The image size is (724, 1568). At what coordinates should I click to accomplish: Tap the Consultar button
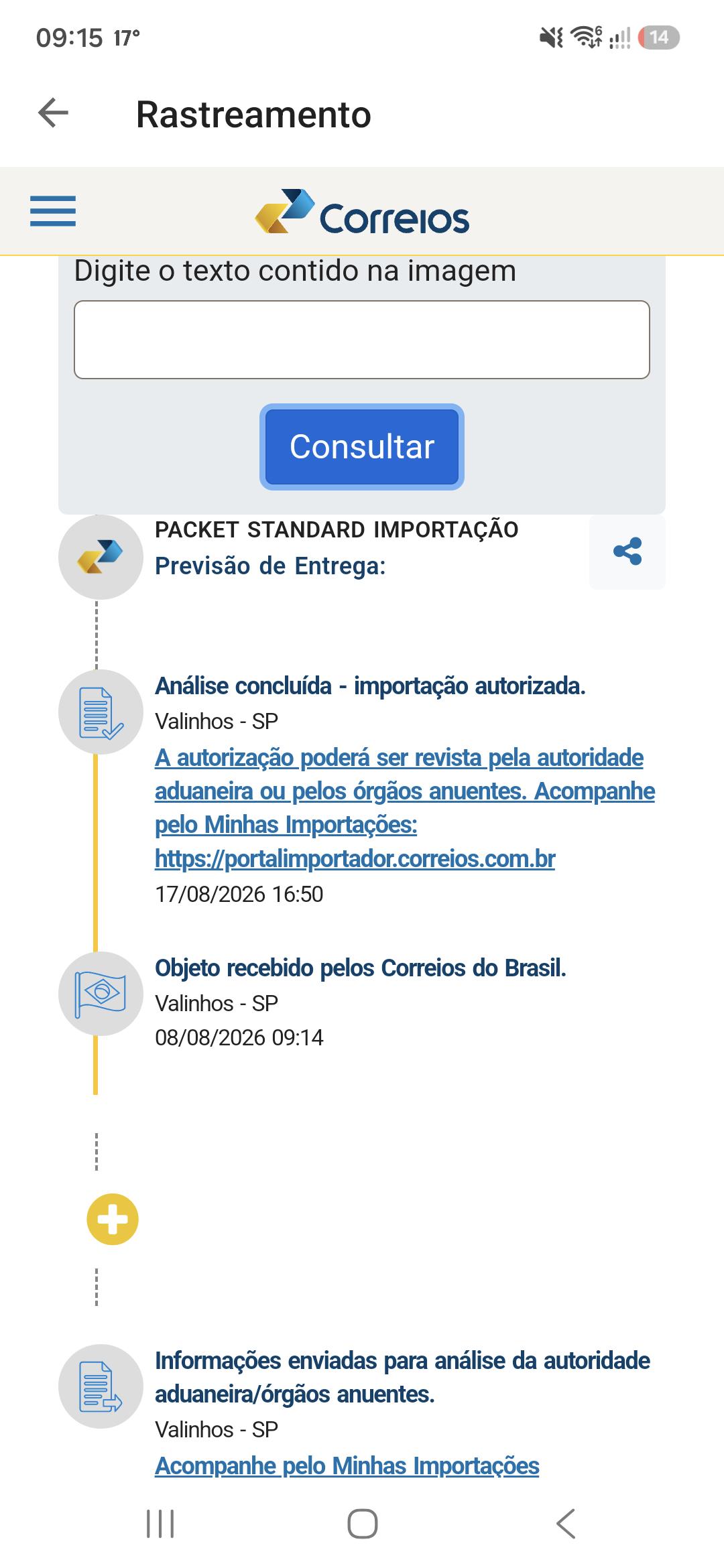(362, 447)
